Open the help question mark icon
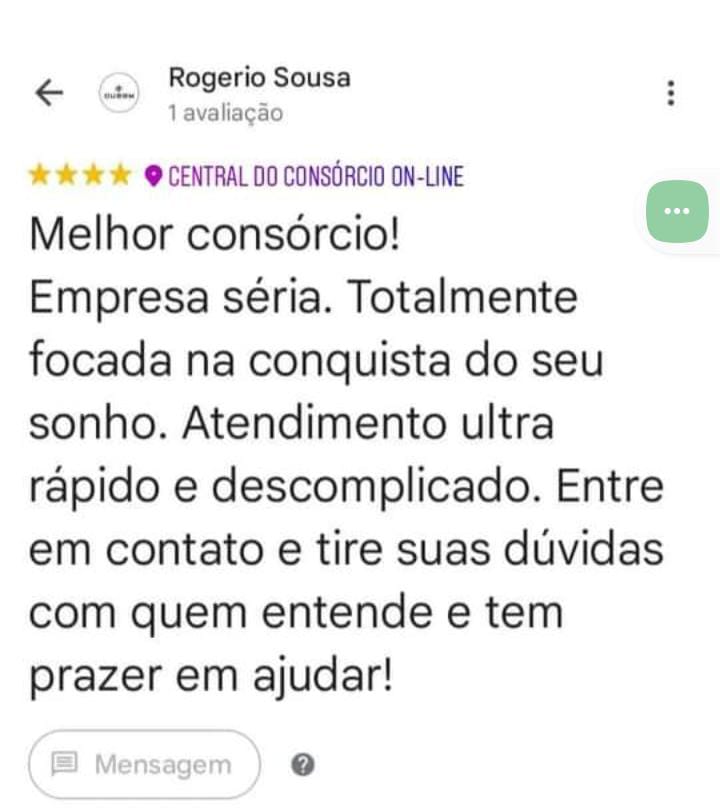 coord(304,765)
